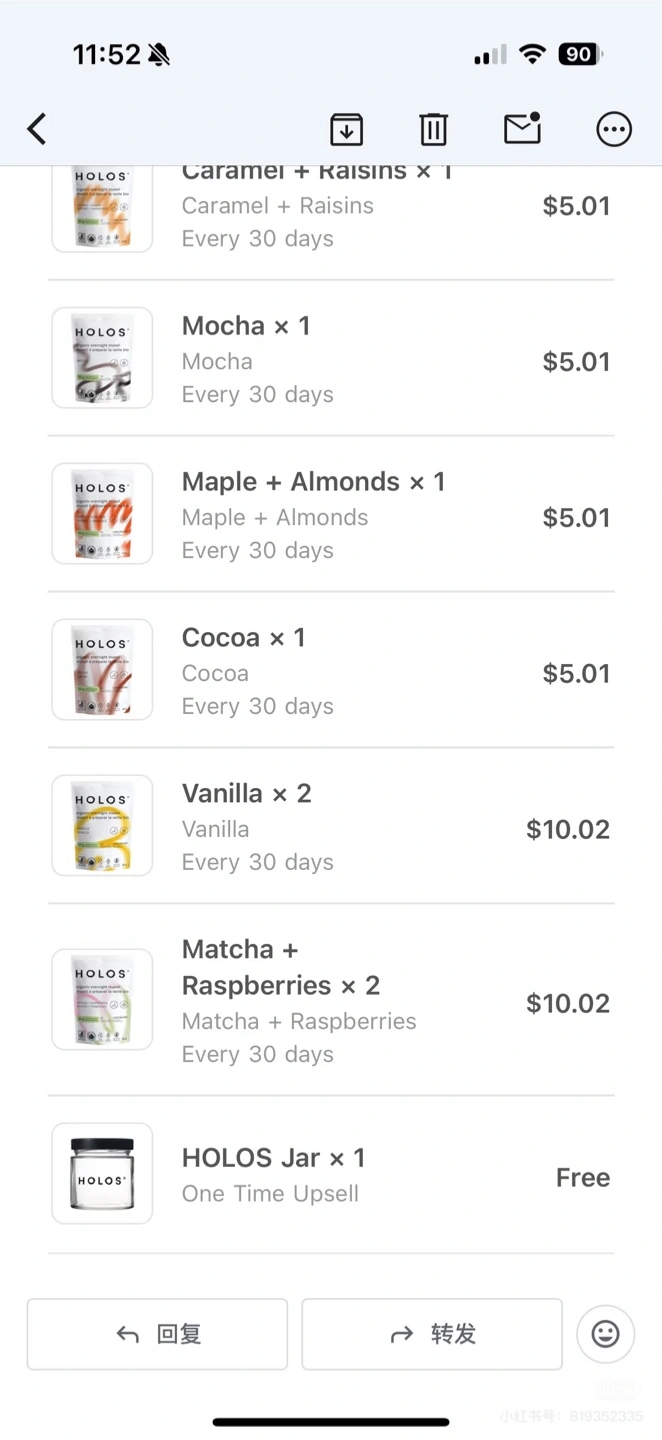
Task: Open the emoji reaction button
Action: point(605,1334)
